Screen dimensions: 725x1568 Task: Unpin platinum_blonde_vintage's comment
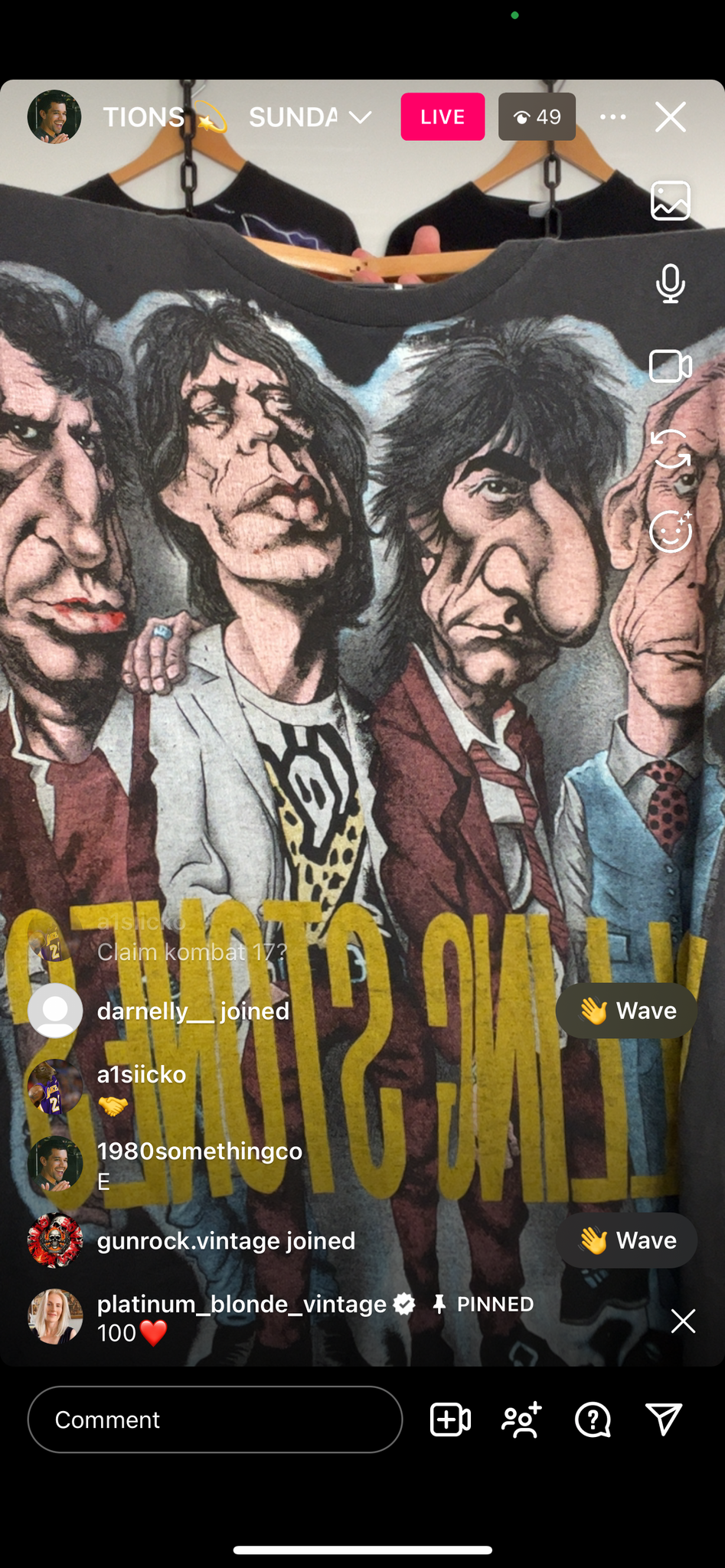click(683, 1321)
